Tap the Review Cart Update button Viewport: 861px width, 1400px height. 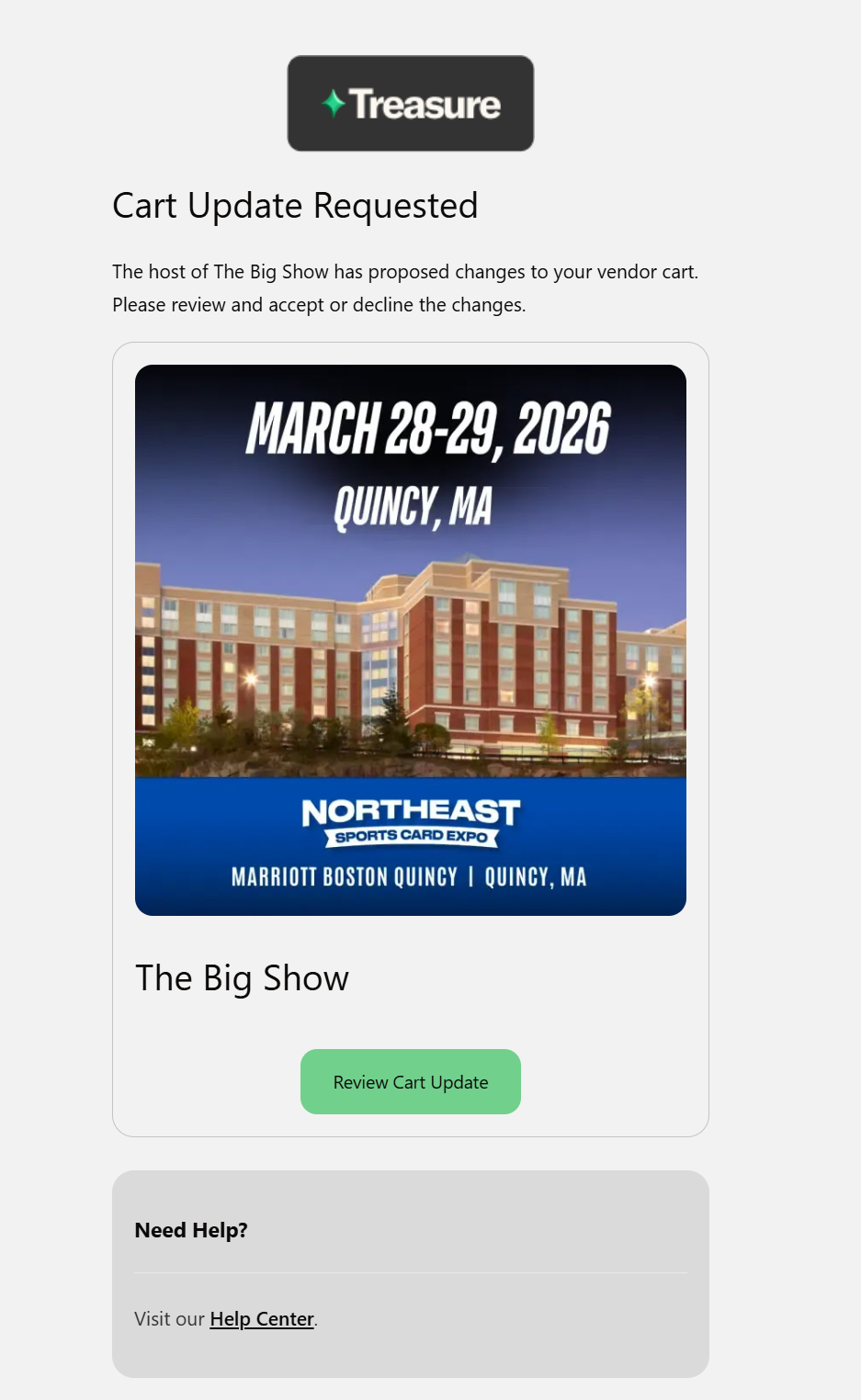click(x=410, y=1082)
